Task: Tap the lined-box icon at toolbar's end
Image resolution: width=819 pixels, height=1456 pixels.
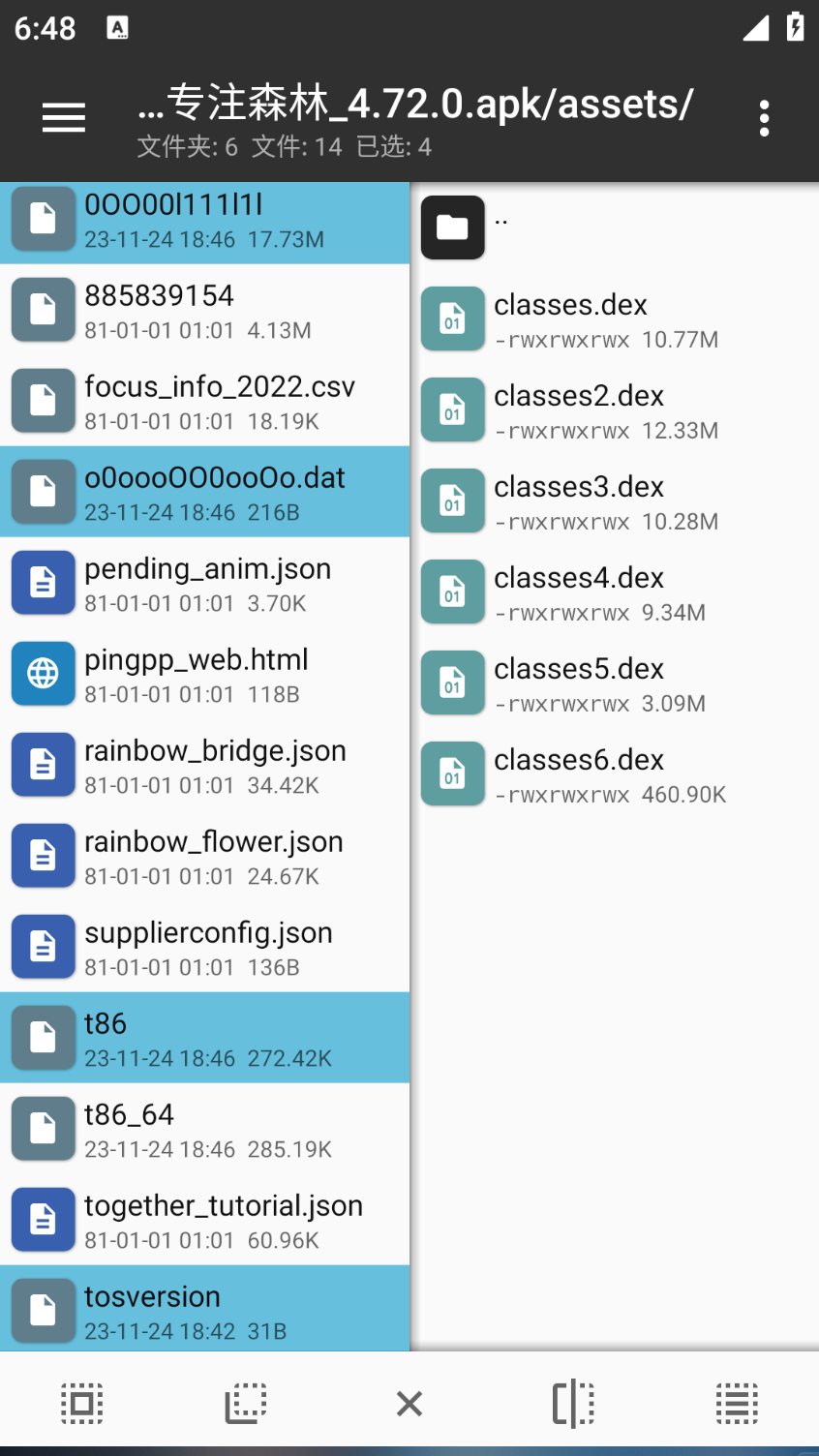Action: pos(737,1403)
